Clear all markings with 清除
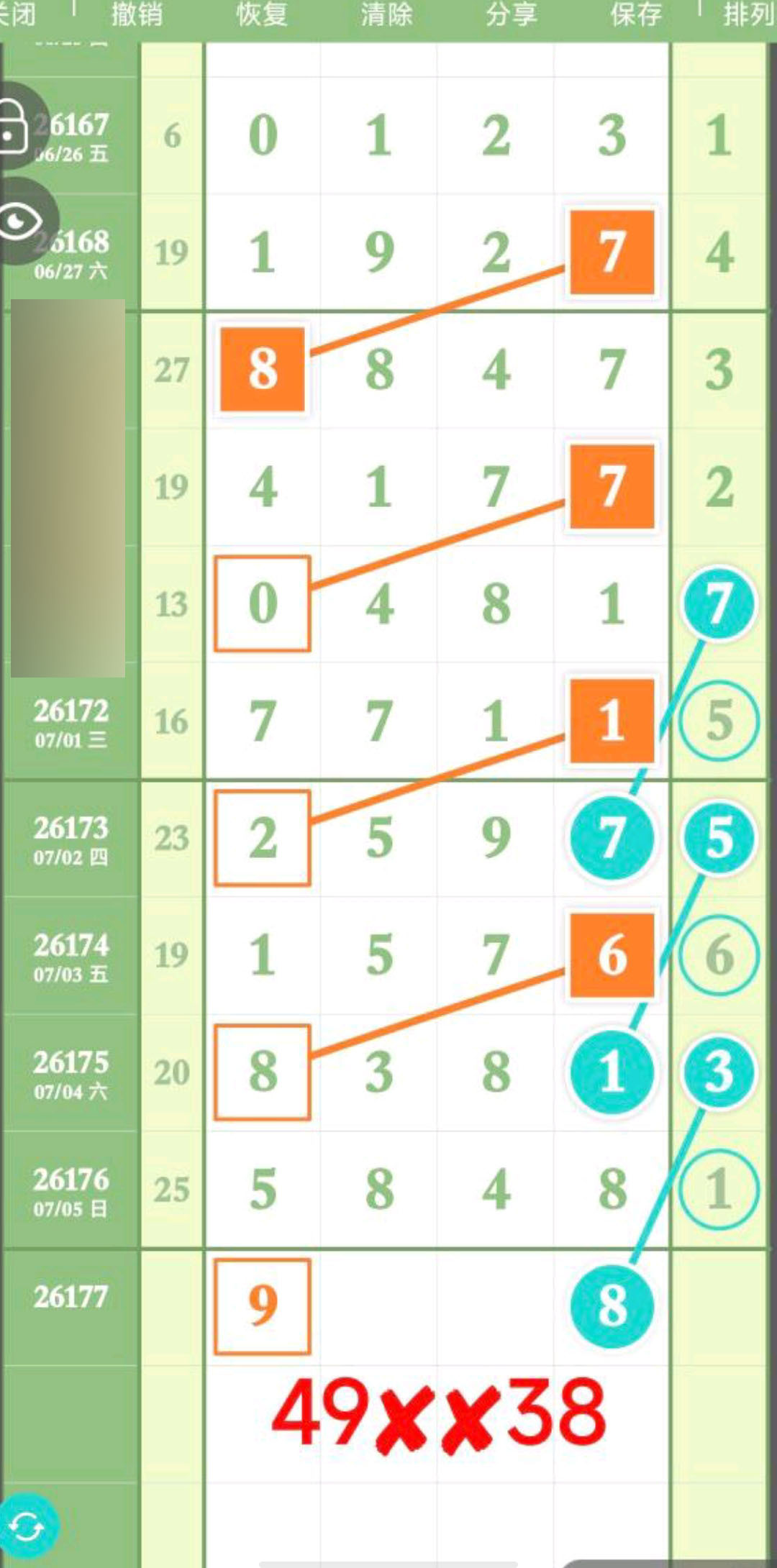This screenshot has width=777, height=1568. tap(387, 14)
